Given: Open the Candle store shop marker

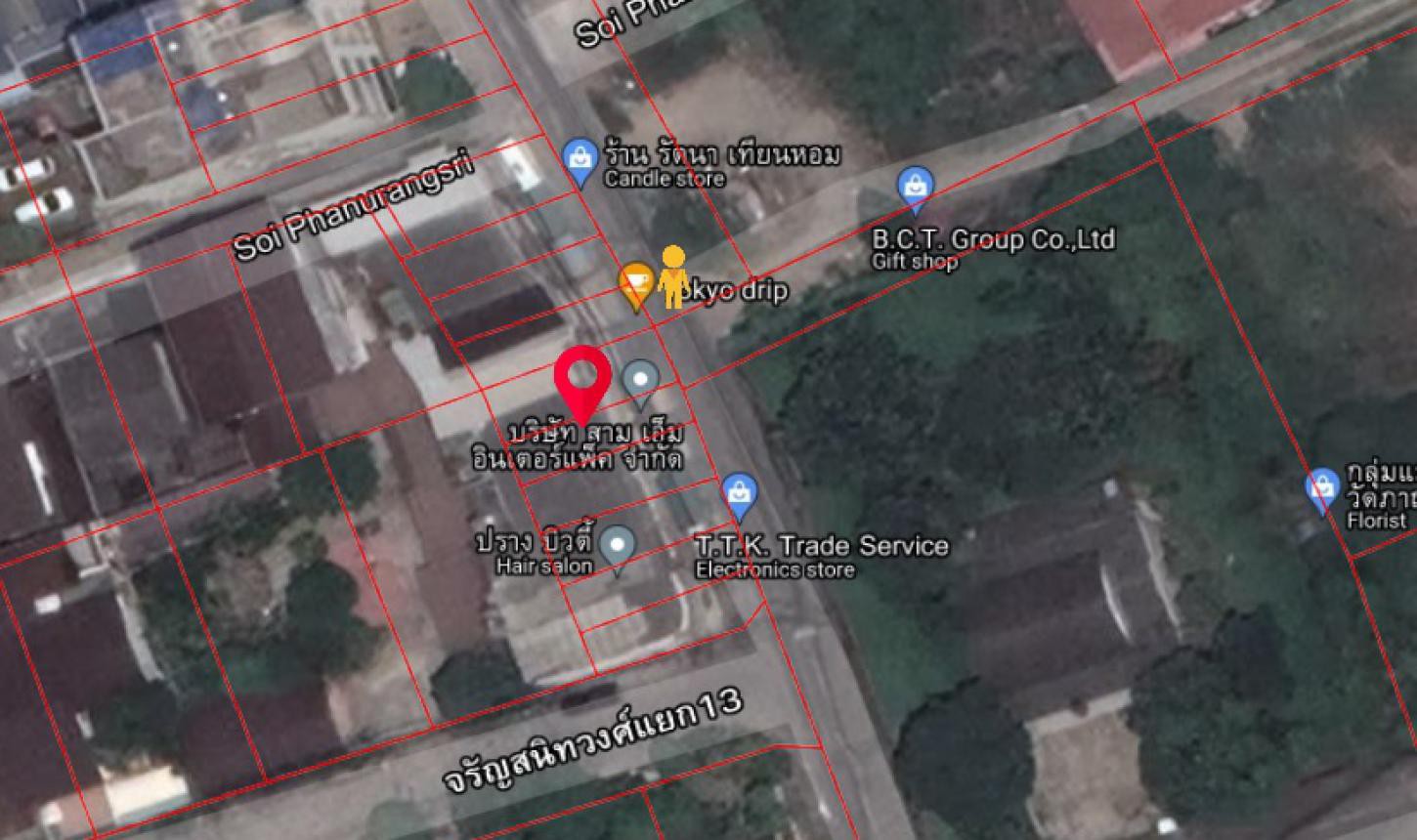Looking at the screenshot, I should [x=580, y=158].
